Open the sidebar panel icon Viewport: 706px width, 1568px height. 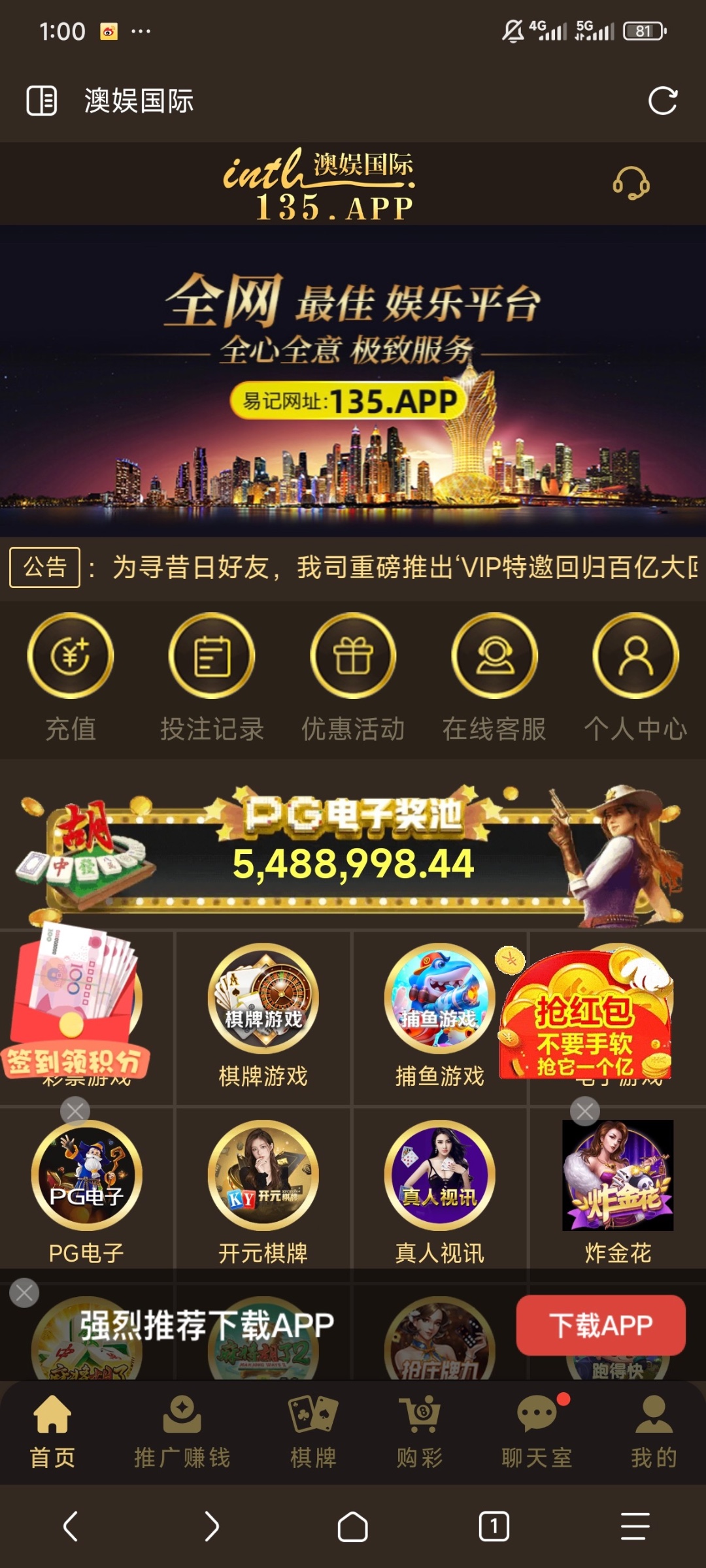click(41, 101)
